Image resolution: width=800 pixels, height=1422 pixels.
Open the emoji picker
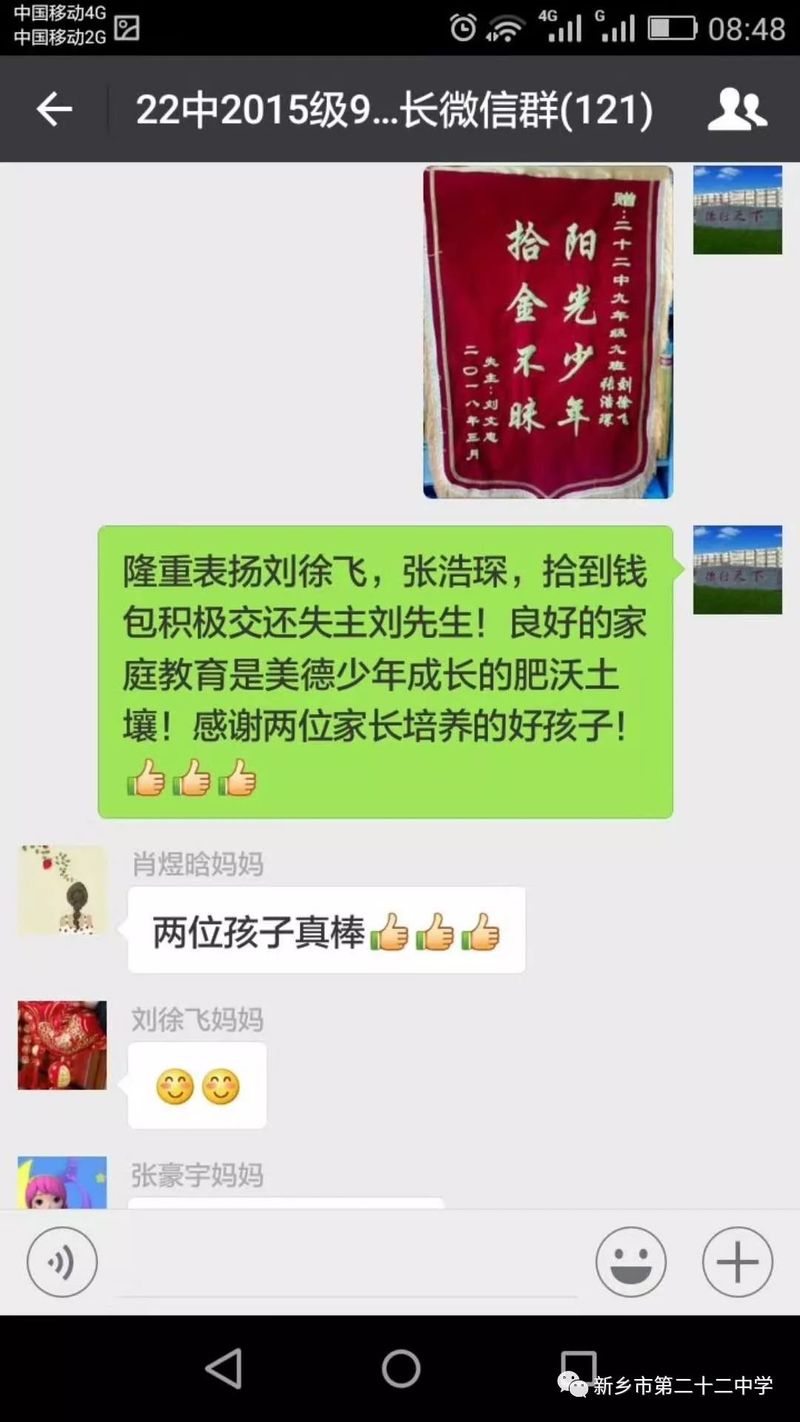point(631,1262)
